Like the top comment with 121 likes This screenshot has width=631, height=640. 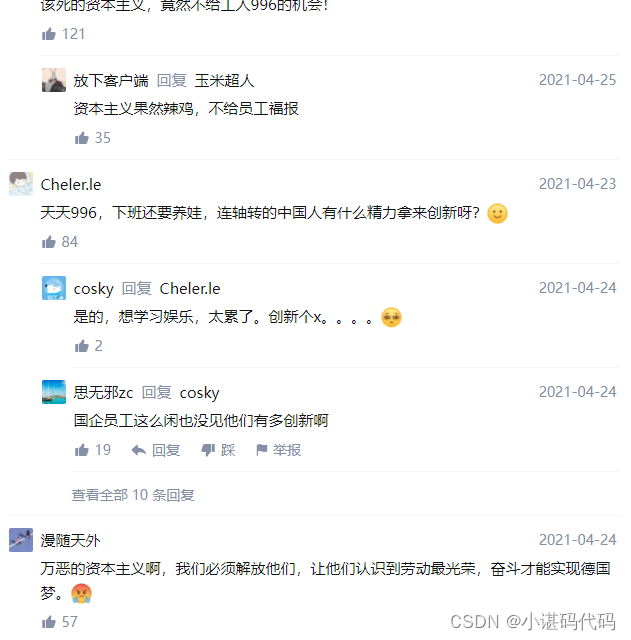pyautogui.click(x=49, y=34)
